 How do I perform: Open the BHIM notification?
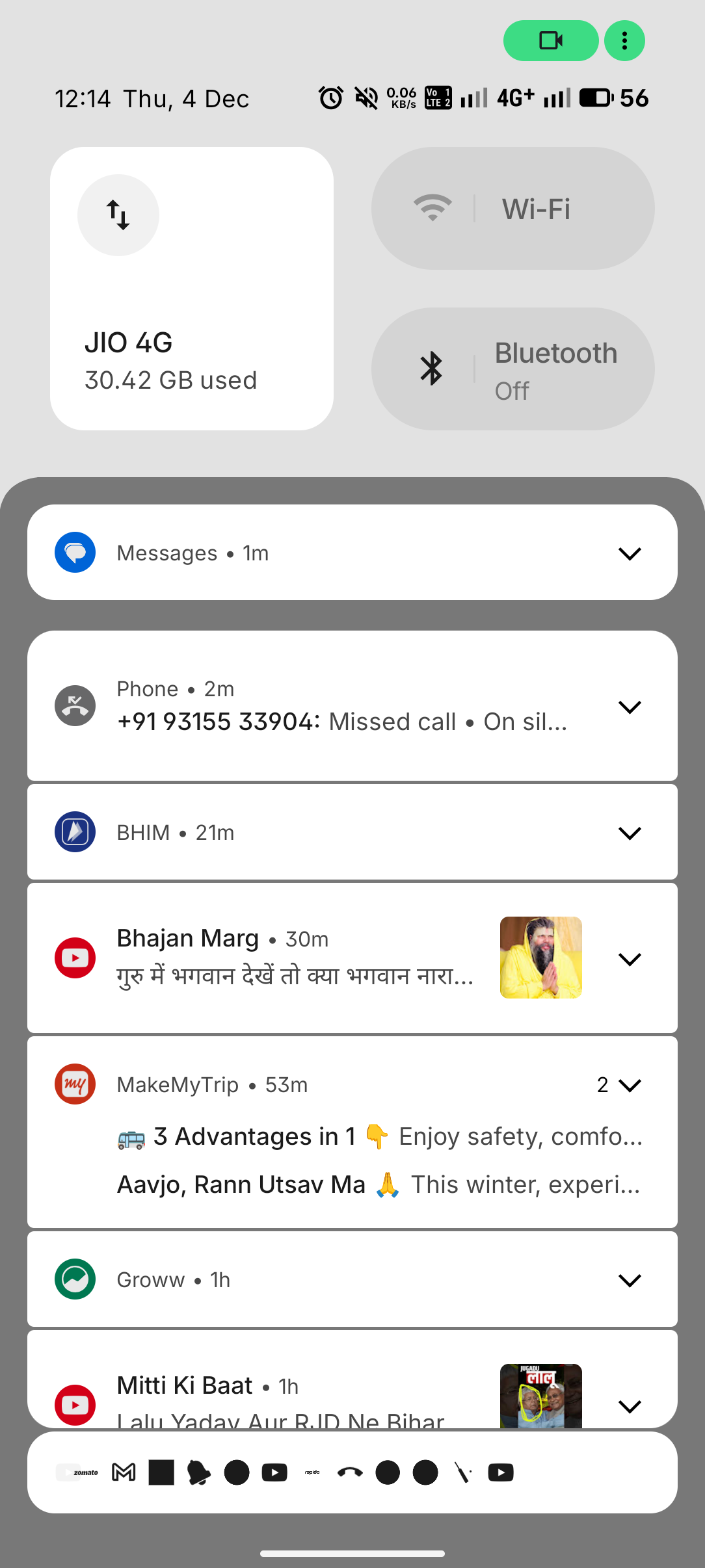(325, 833)
